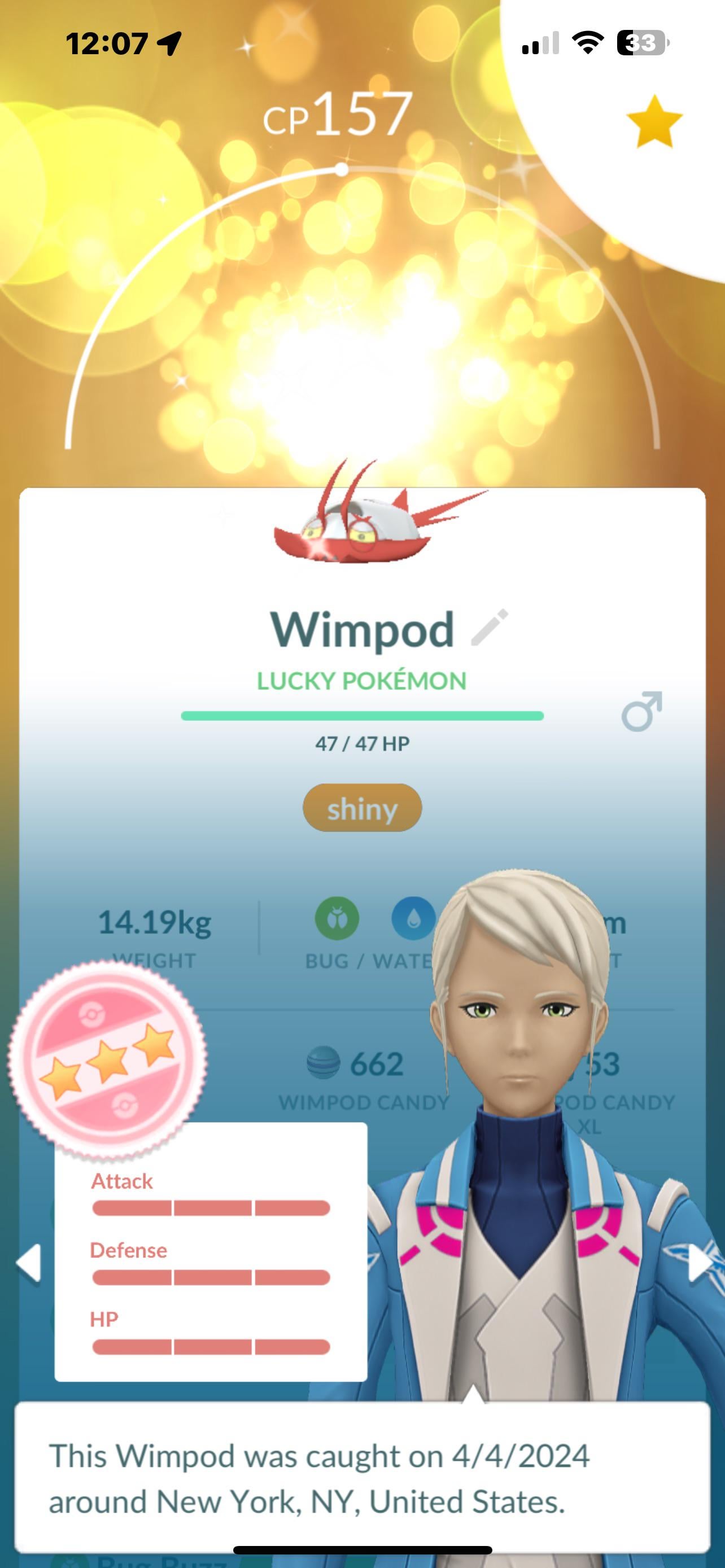This screenshot has height=1568, width=725.
Task: Open the shiny tag chip
Action: tap(362, 808)
